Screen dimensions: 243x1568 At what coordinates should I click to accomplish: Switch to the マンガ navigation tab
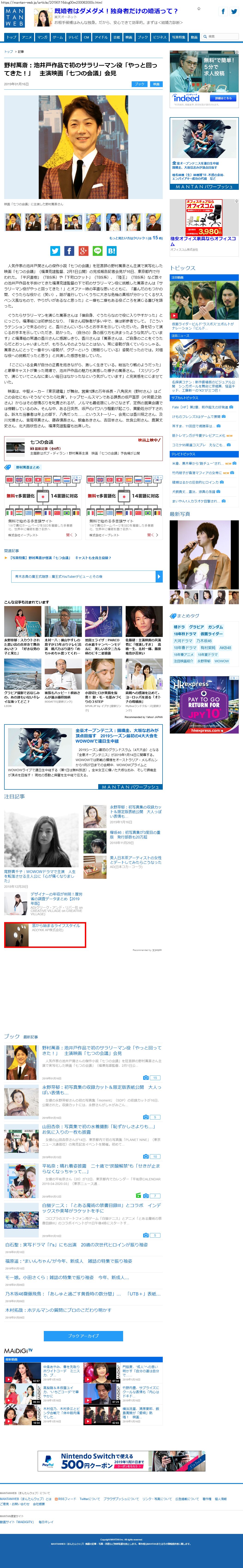[x=42, y=37]
